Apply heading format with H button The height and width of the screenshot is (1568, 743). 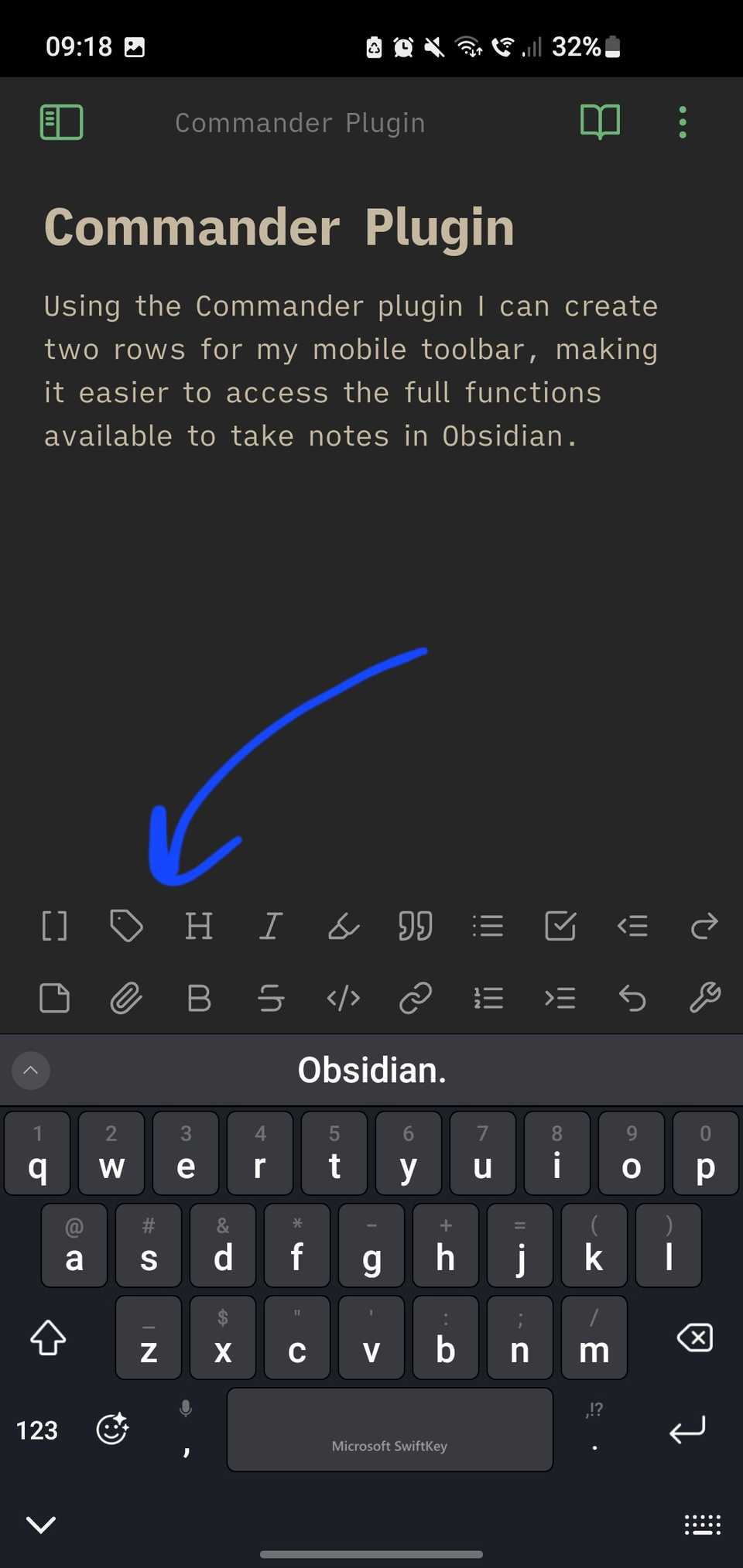199,925
